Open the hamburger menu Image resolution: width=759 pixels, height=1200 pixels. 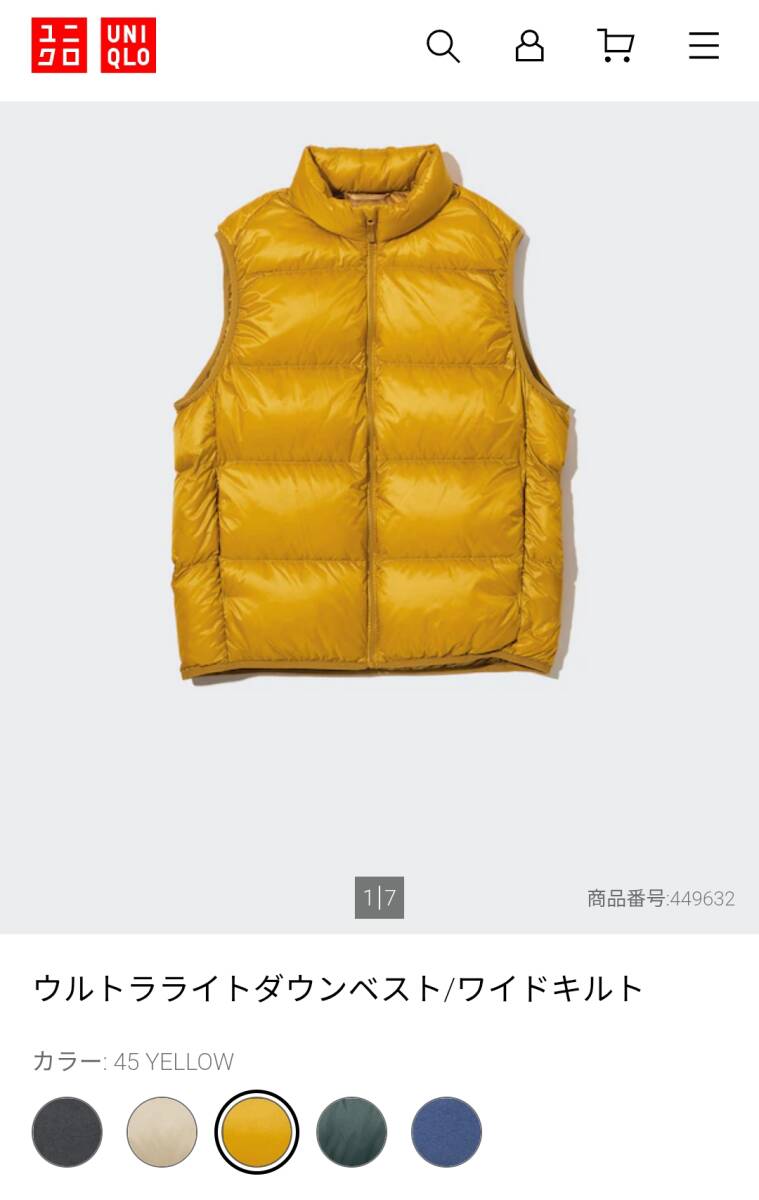[703, 46]
